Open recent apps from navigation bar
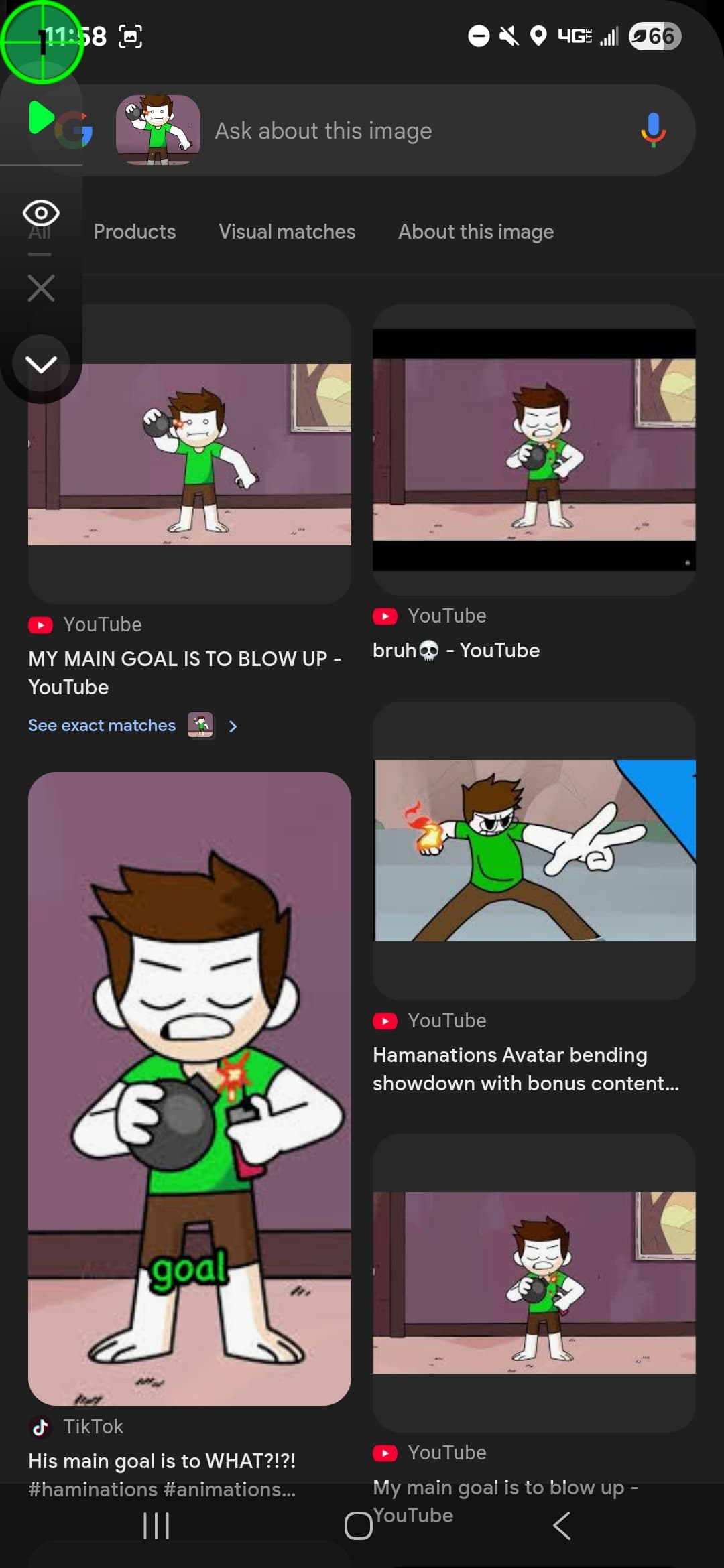 [156, 1526]
